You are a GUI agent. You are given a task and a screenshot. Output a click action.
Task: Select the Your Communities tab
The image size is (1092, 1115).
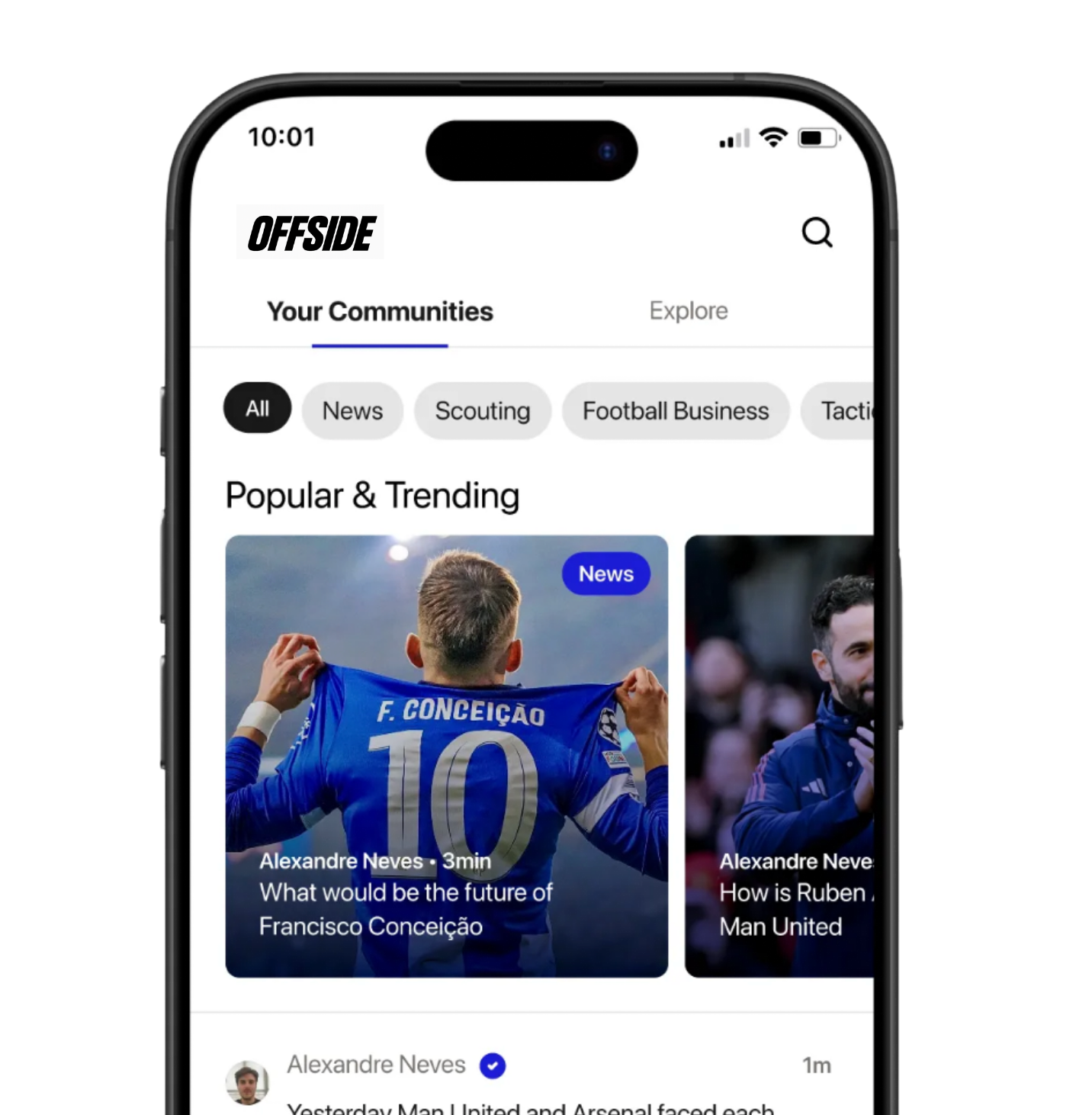click(380, 311)
